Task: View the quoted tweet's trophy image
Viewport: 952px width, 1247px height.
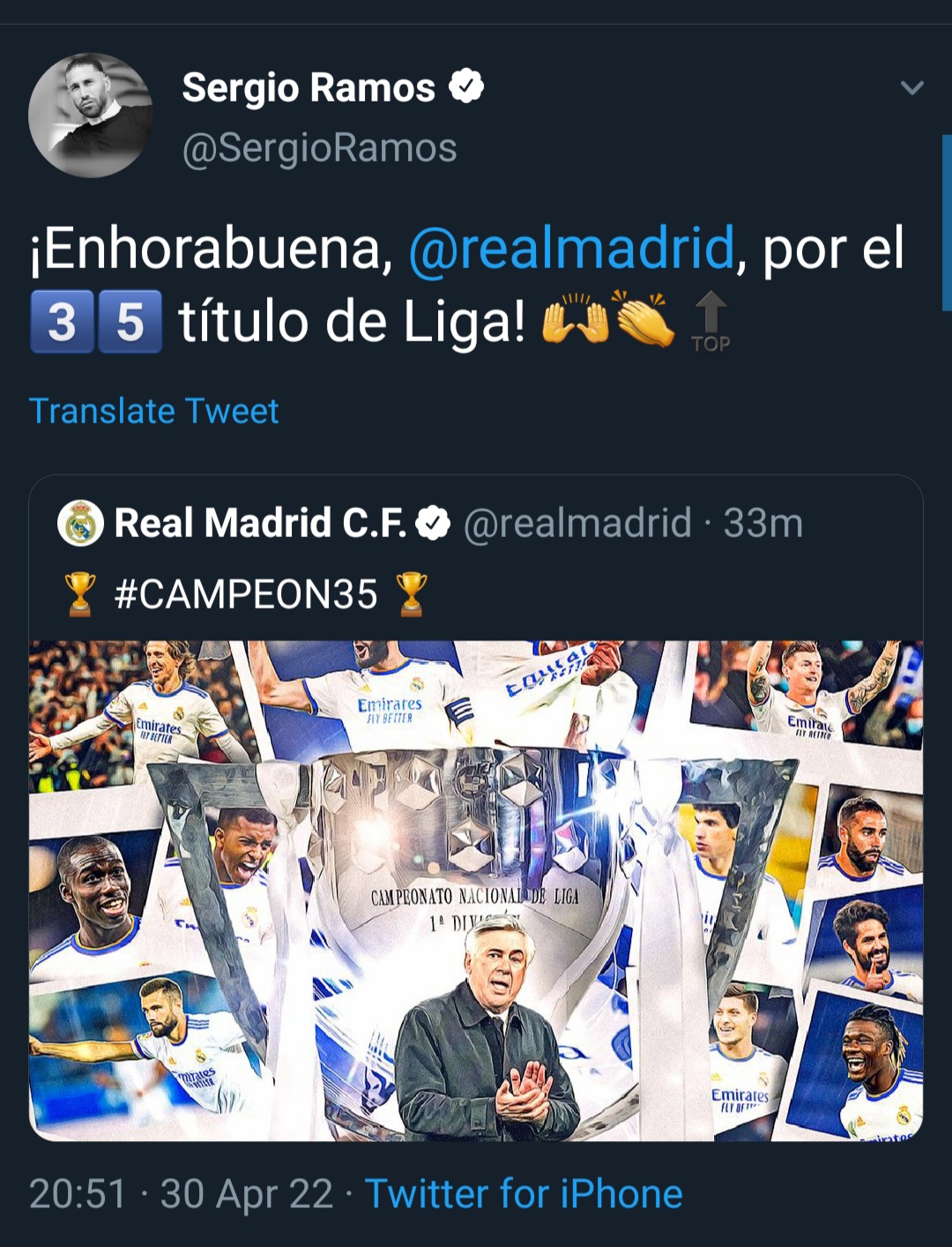Action: (x=476, y=891)
